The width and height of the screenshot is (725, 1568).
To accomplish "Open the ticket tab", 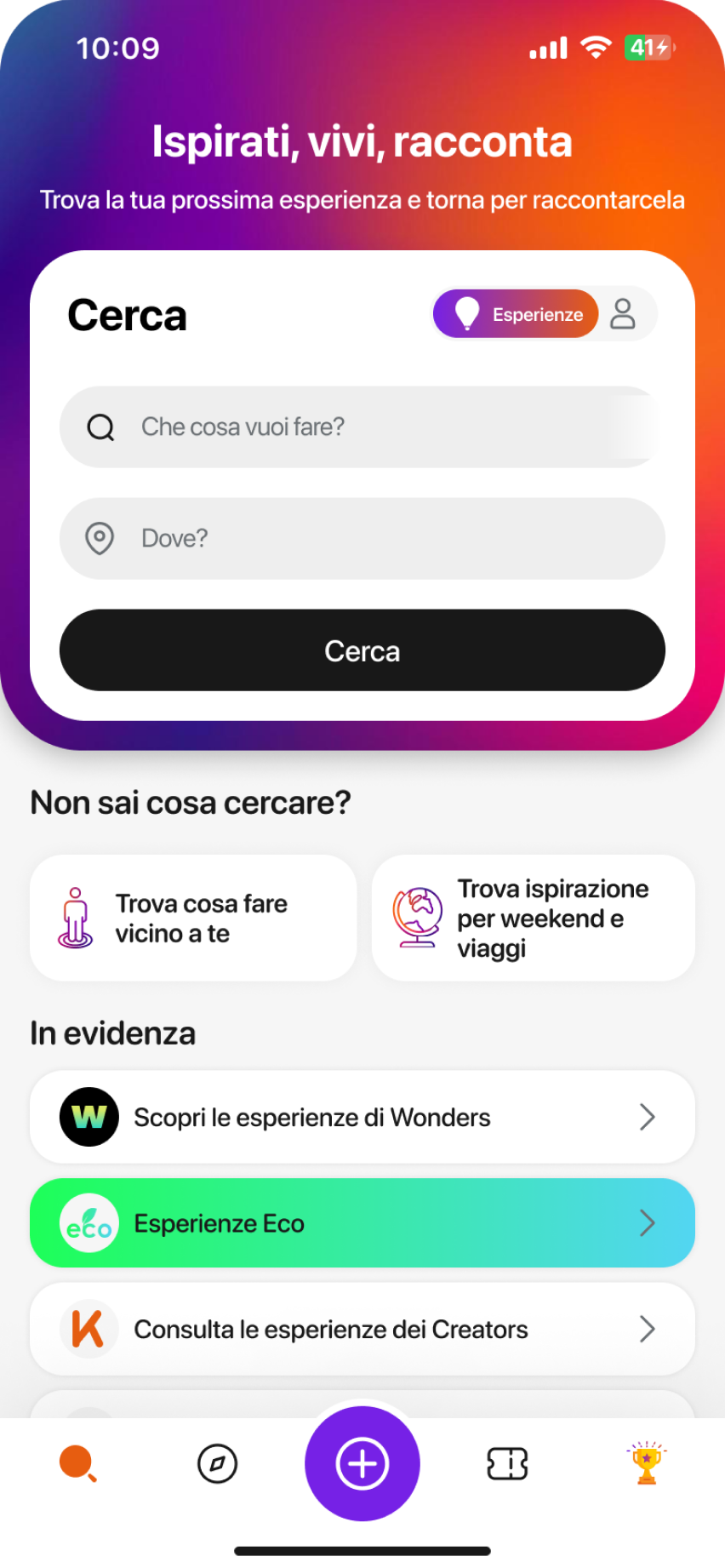I will (507, 1464).
